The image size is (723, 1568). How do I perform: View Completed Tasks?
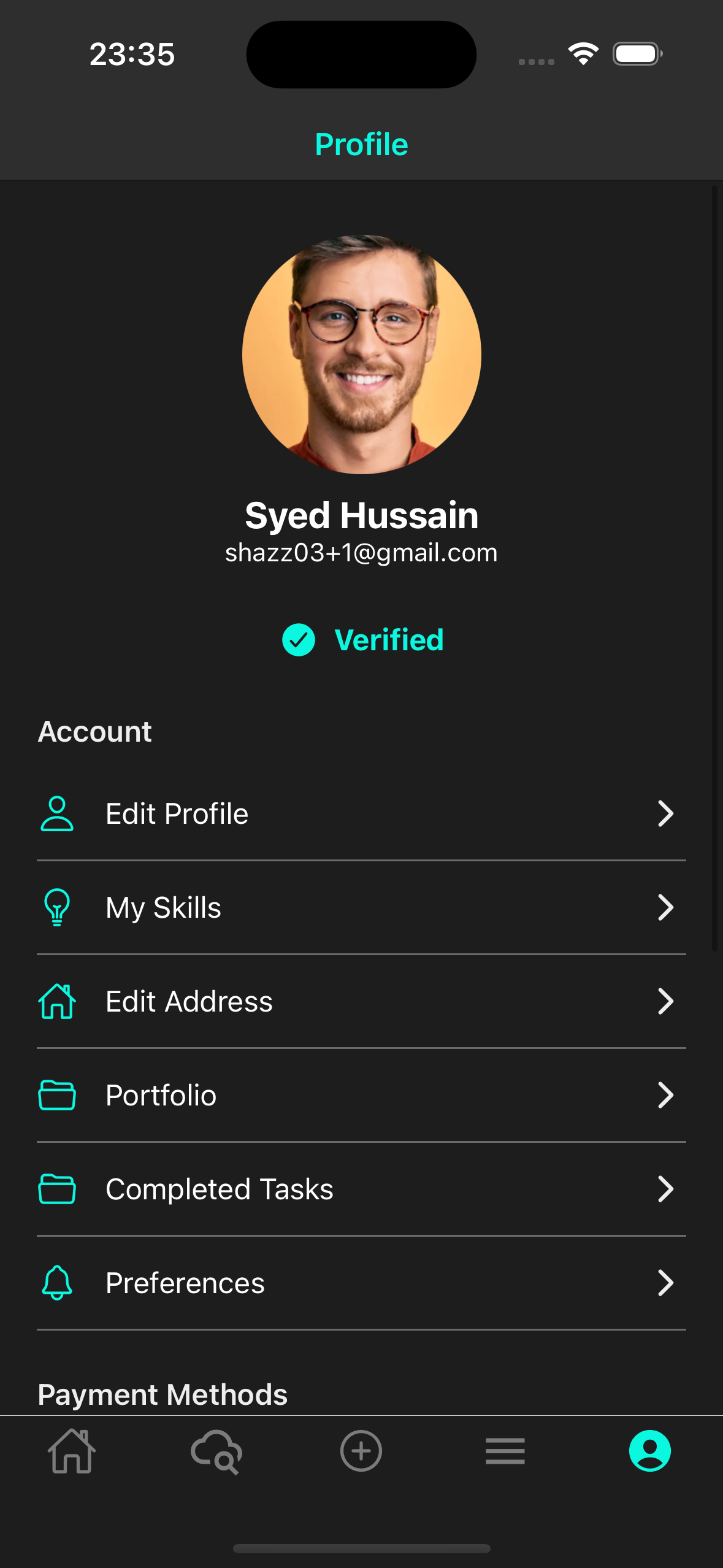(x=361, y=1189)
